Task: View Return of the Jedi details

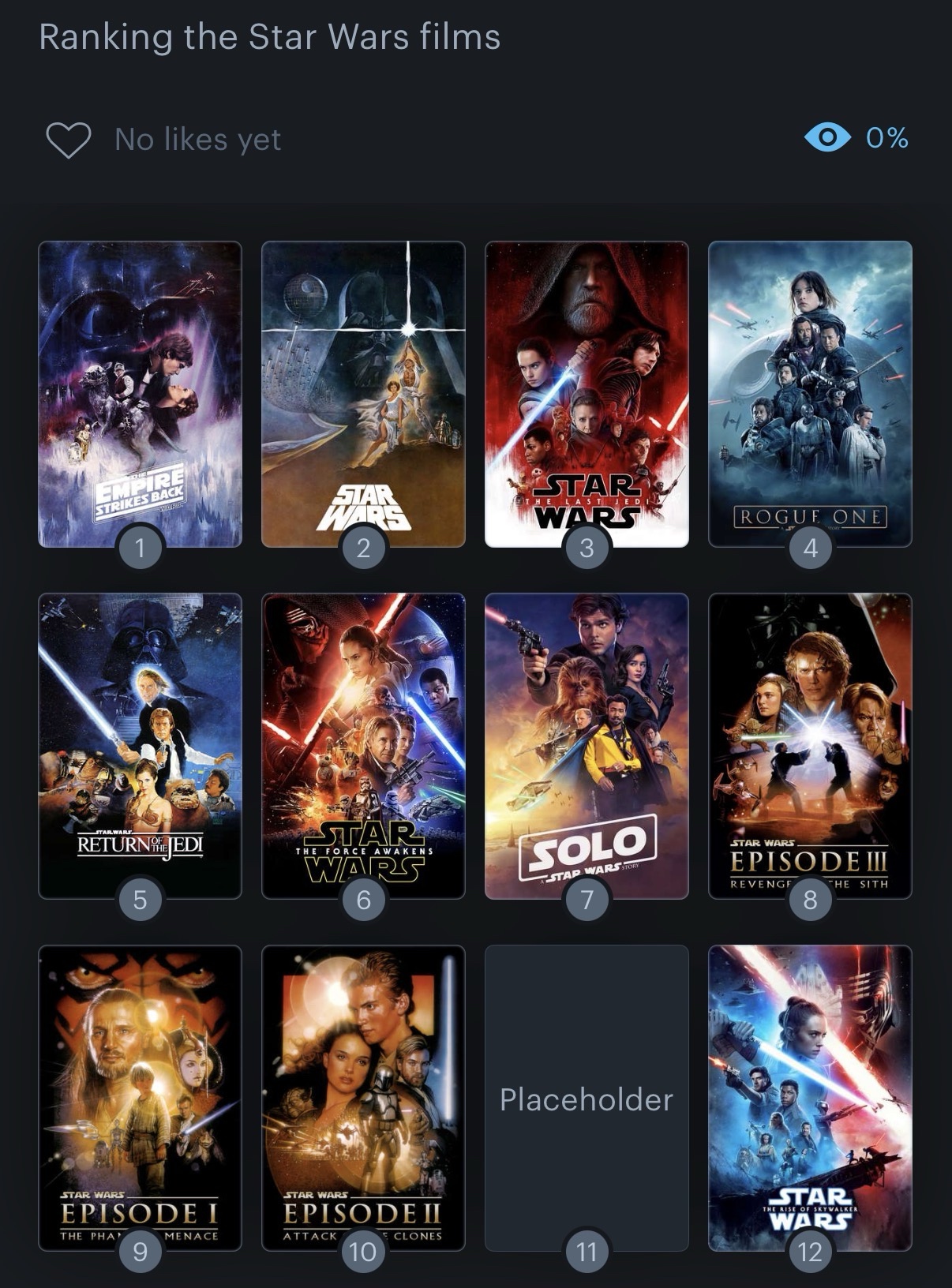Action: (x=140, y=745)
